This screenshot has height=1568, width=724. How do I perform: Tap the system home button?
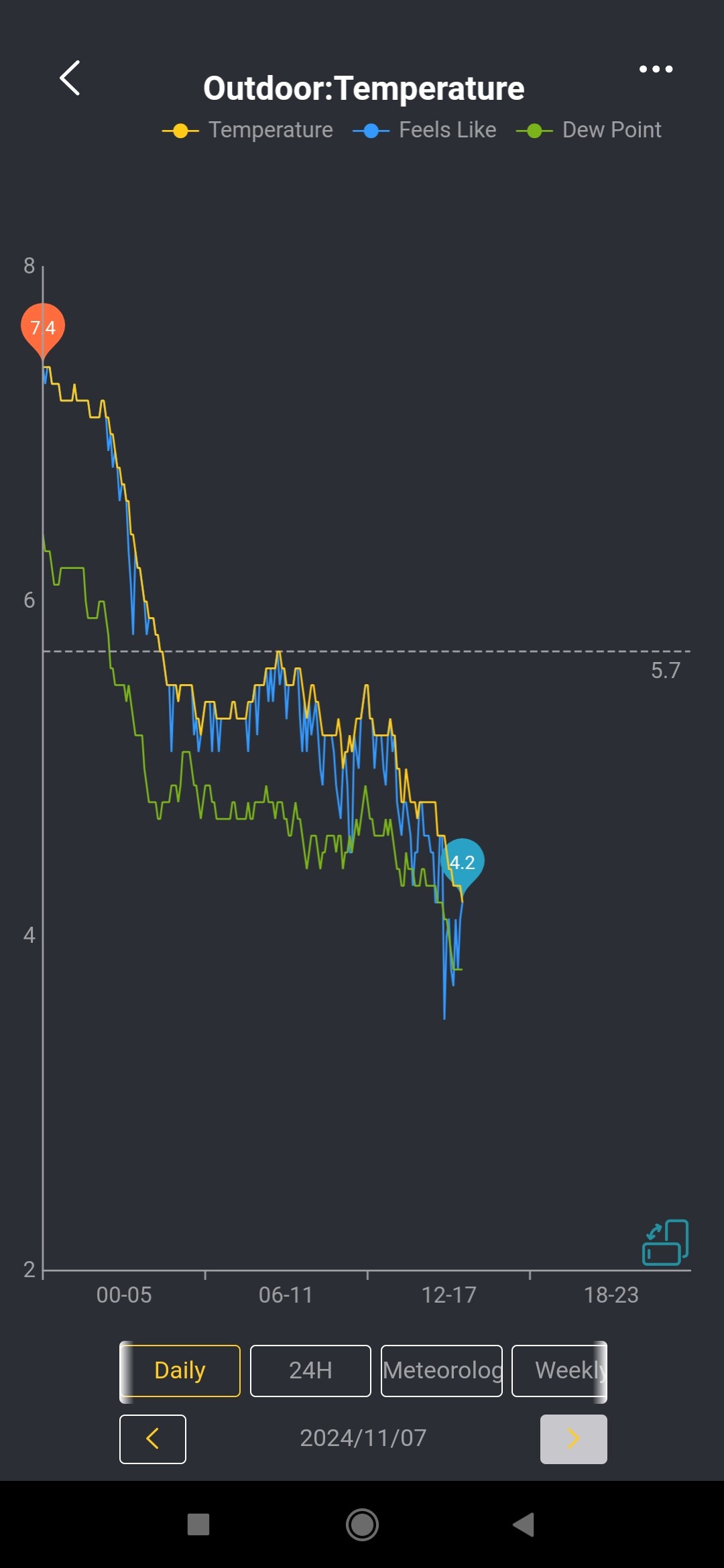tap(362, 1524)
